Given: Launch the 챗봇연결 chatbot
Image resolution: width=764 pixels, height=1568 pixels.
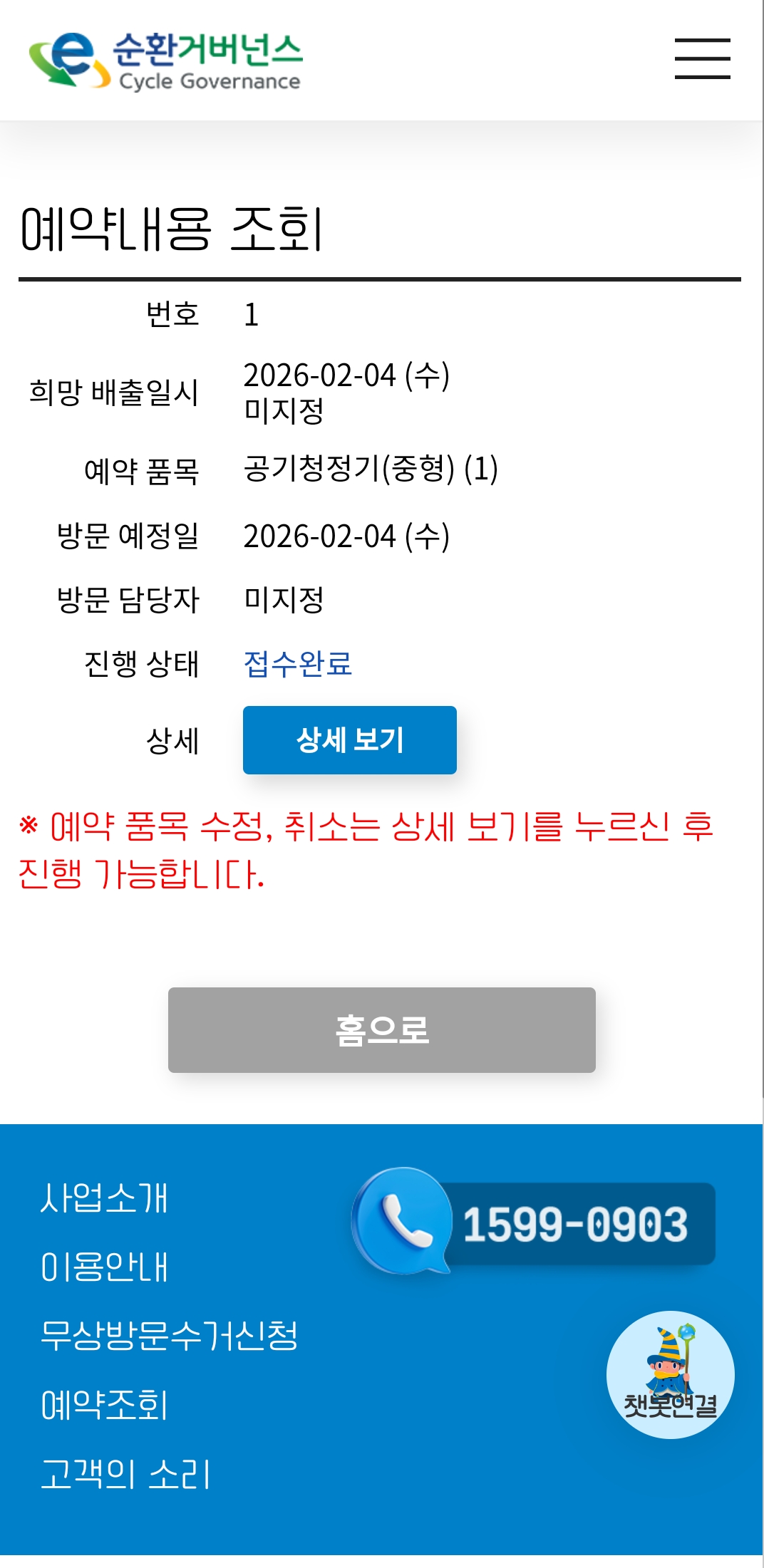Looking at the screenshot, I should [670, 1374].
